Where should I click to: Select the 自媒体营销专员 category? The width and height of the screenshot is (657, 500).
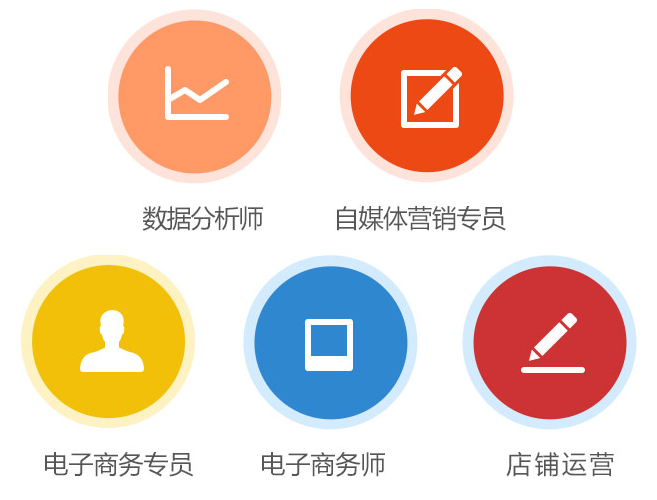click(427, 96)
